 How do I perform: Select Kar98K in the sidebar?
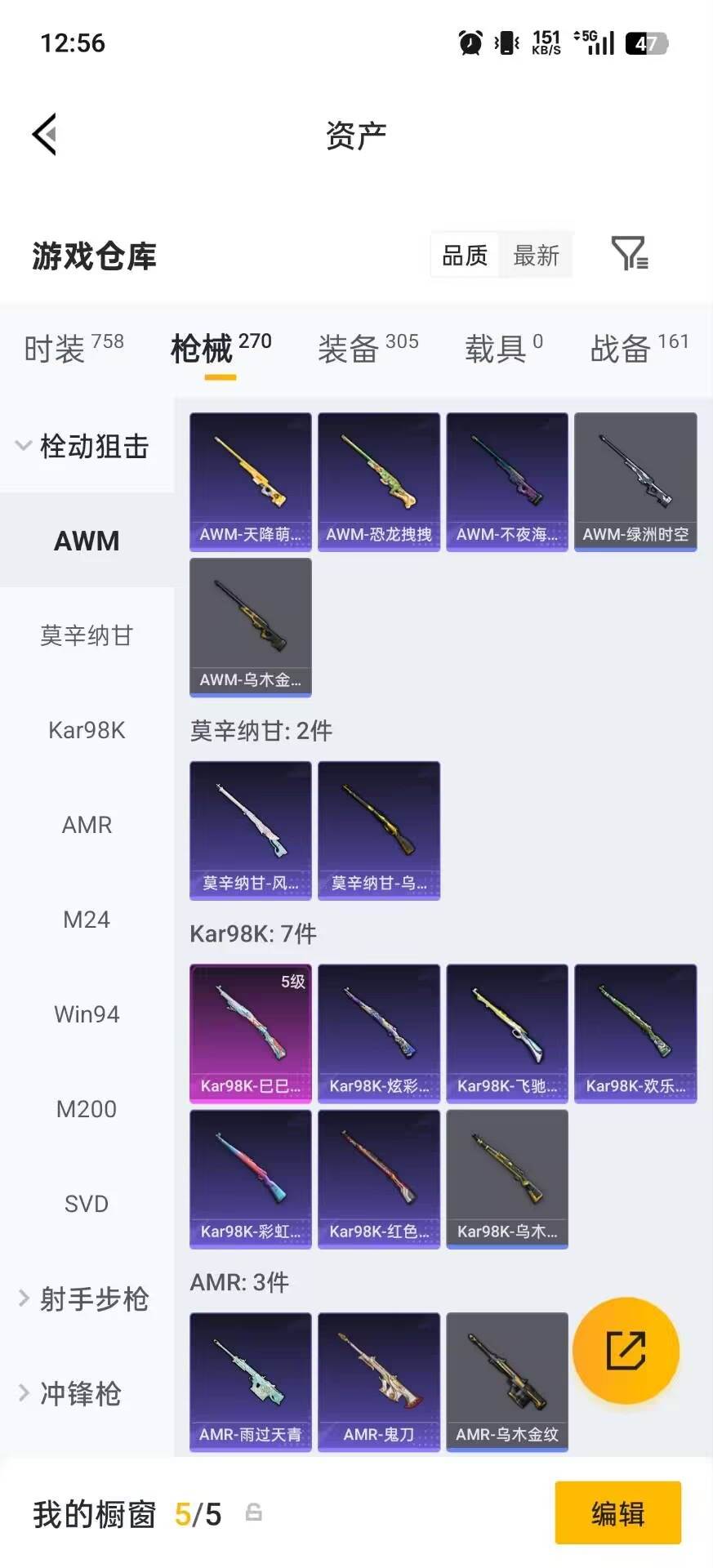(86, 730)
